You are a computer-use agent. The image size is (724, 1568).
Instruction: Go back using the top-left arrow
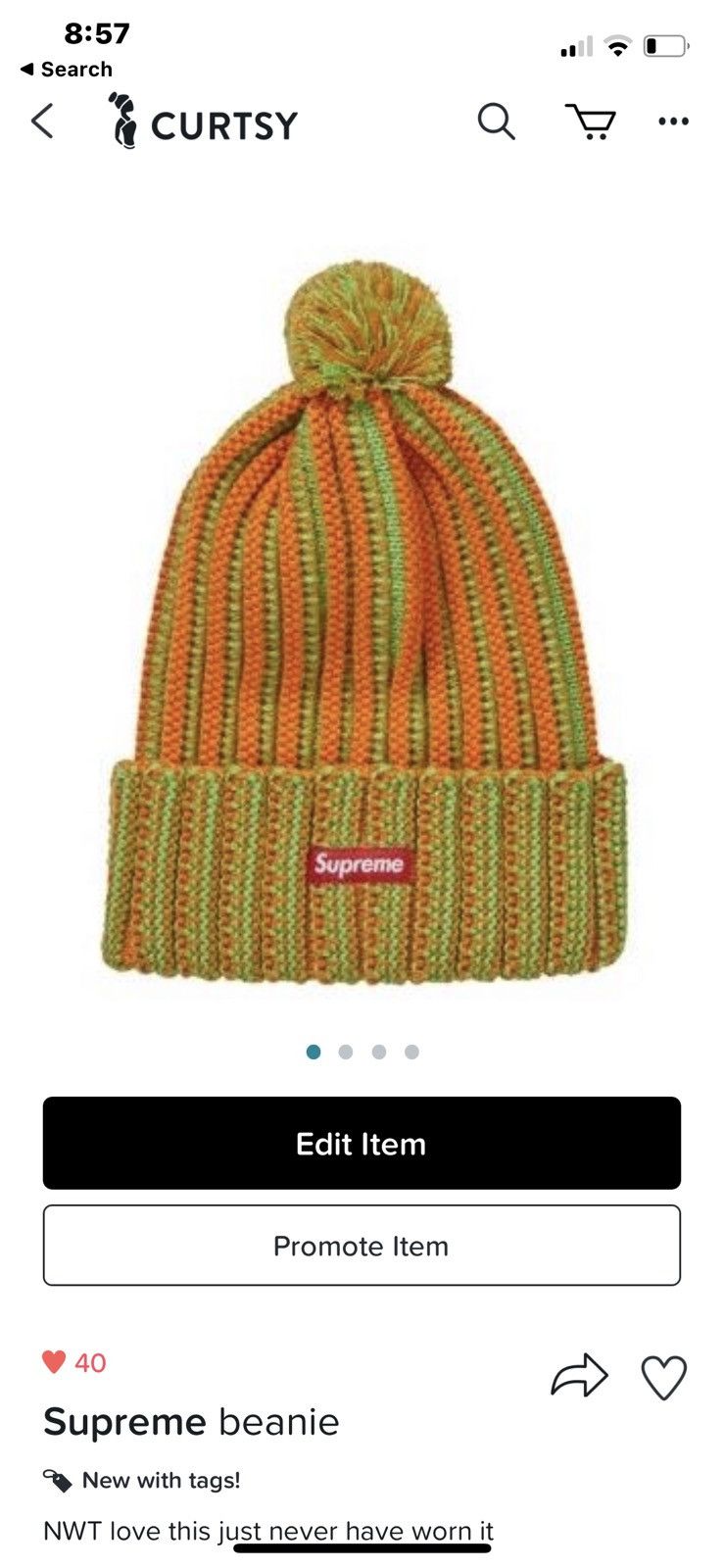[42, 122]
